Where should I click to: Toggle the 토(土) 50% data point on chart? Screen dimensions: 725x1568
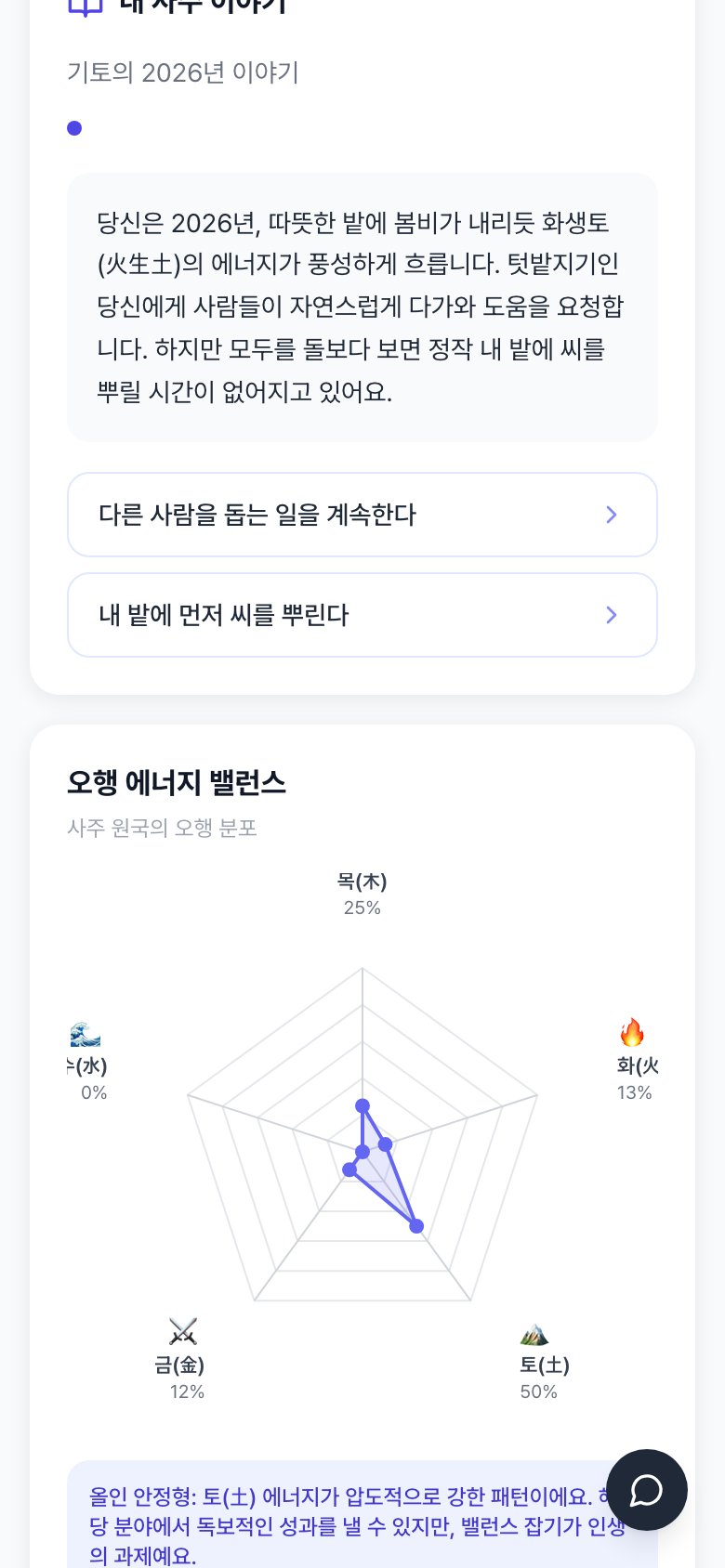point(415,1226)
